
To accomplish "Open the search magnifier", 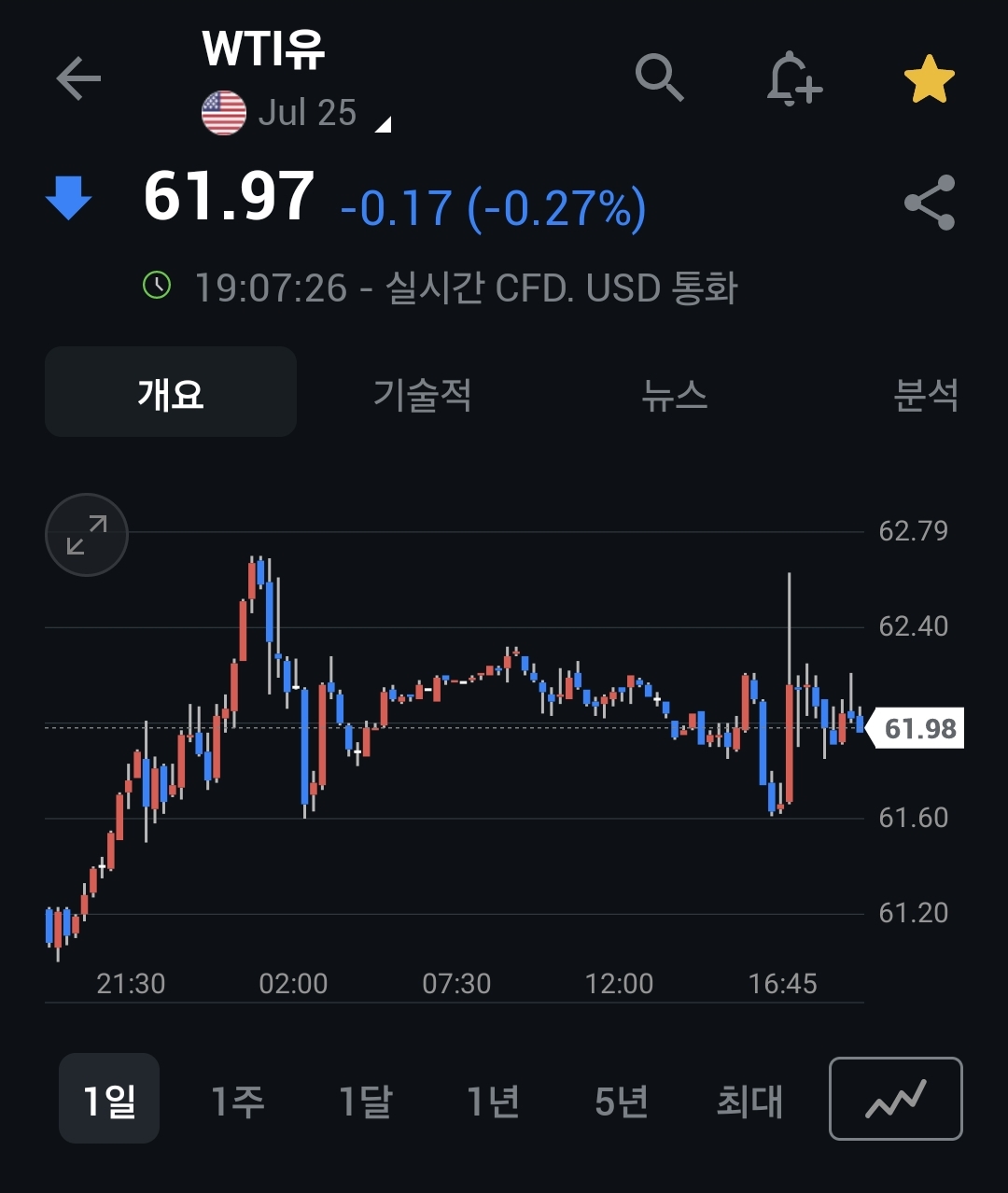I will 660,77.
